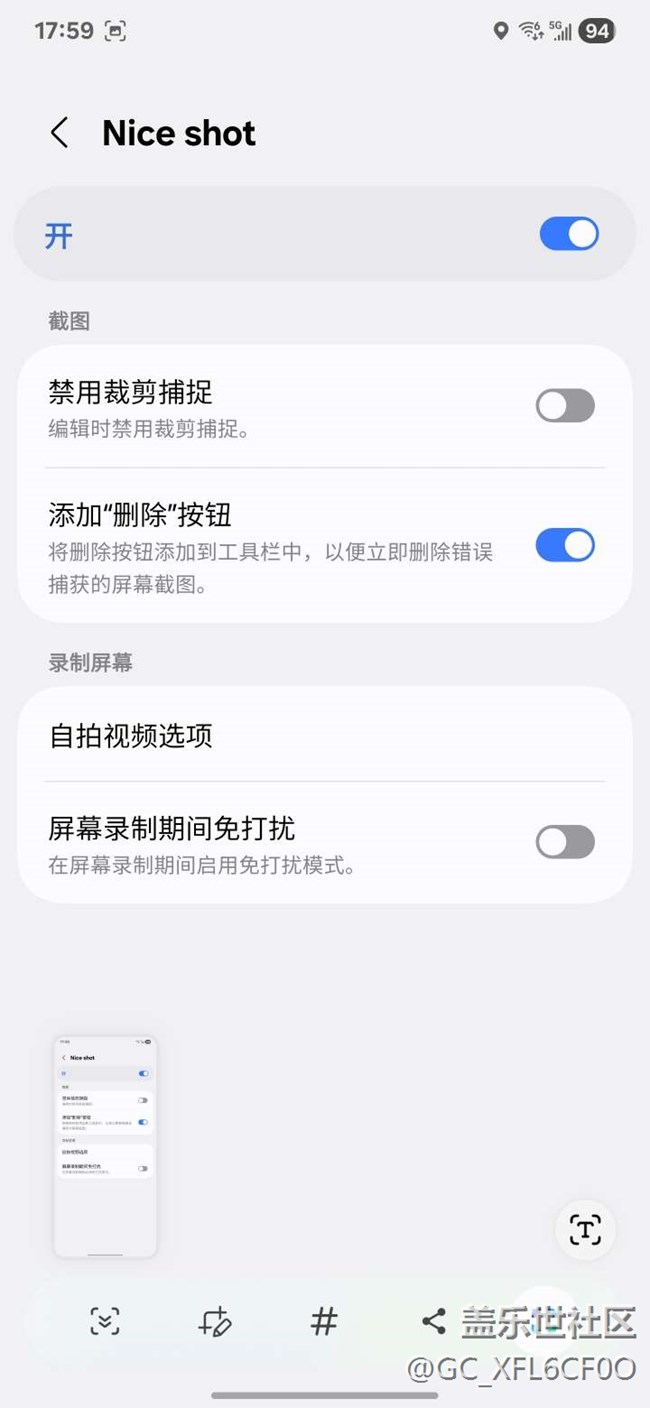
Task: Turn on 屏幕录制期间免打扰
Action: [565, 842]
